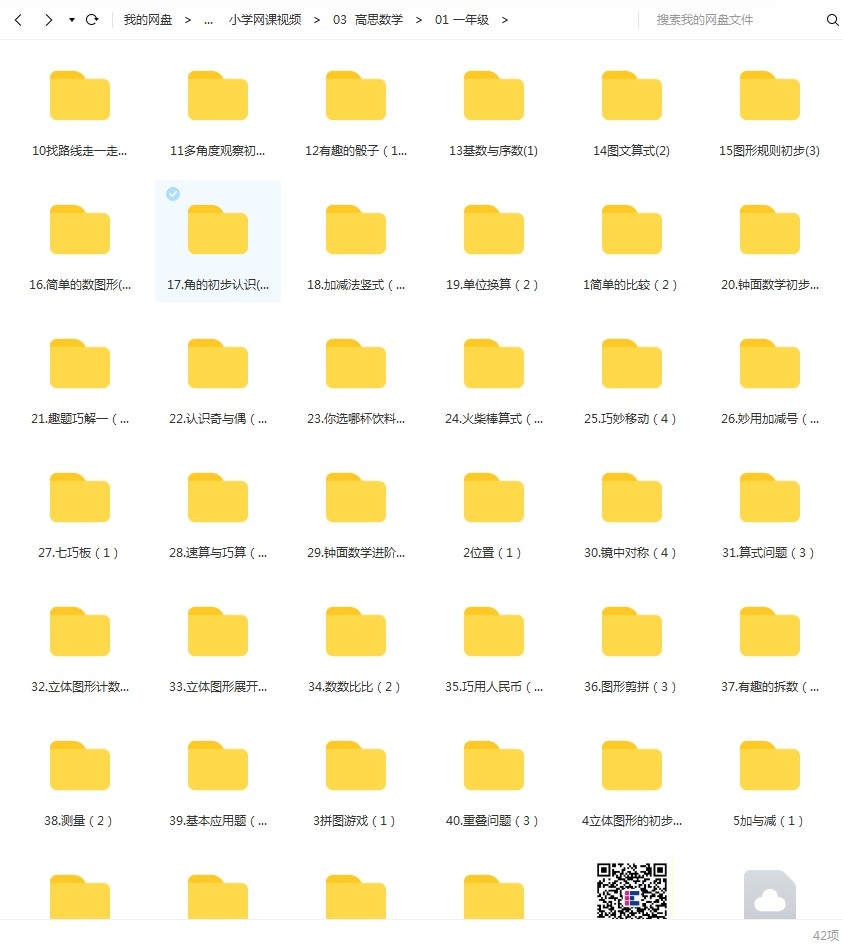Focus the 搜索我的网盘文件 search box
The height and width of the screenshot is (949, 843).
click(x=735, y=20)
